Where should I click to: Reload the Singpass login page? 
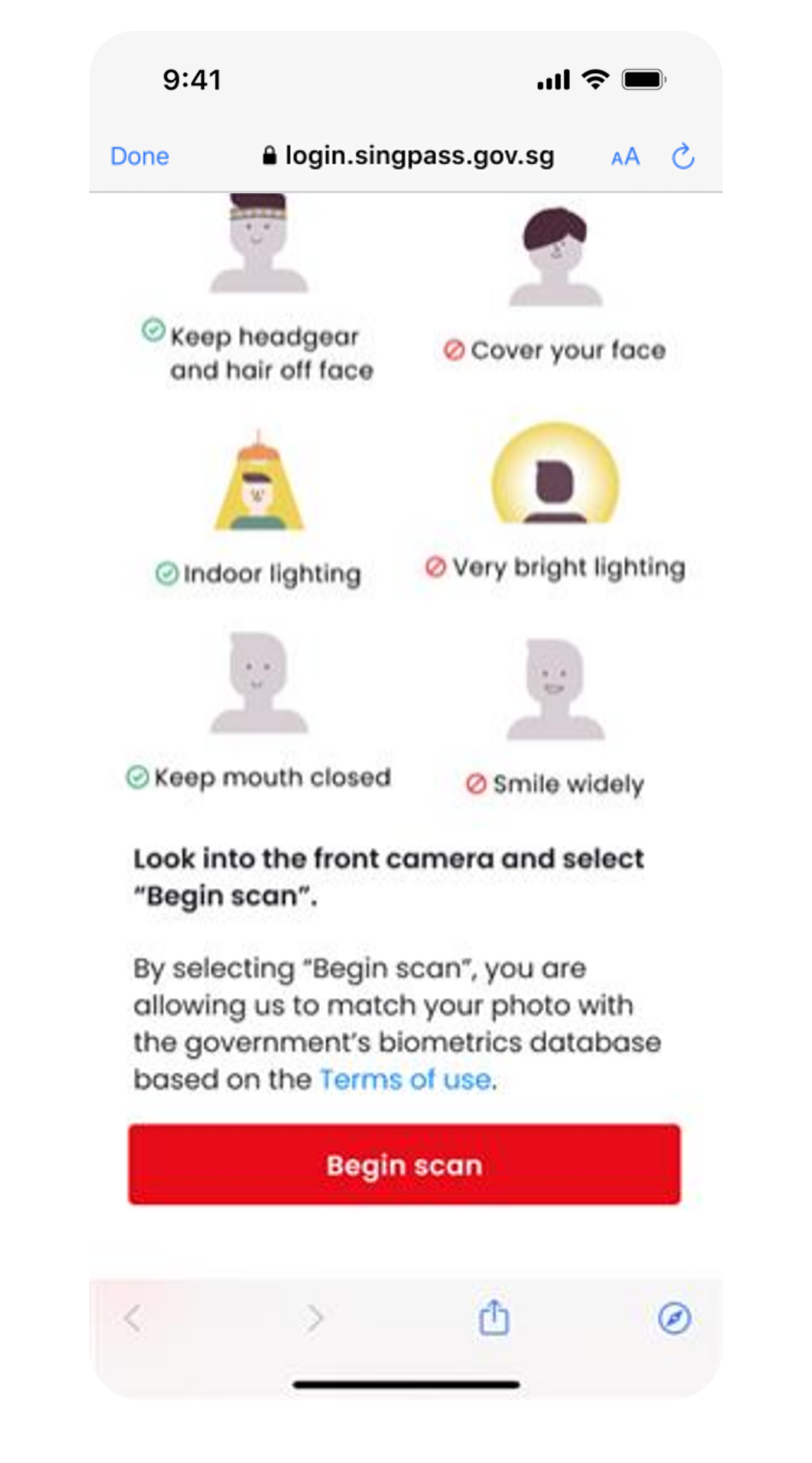click(683, 157)
